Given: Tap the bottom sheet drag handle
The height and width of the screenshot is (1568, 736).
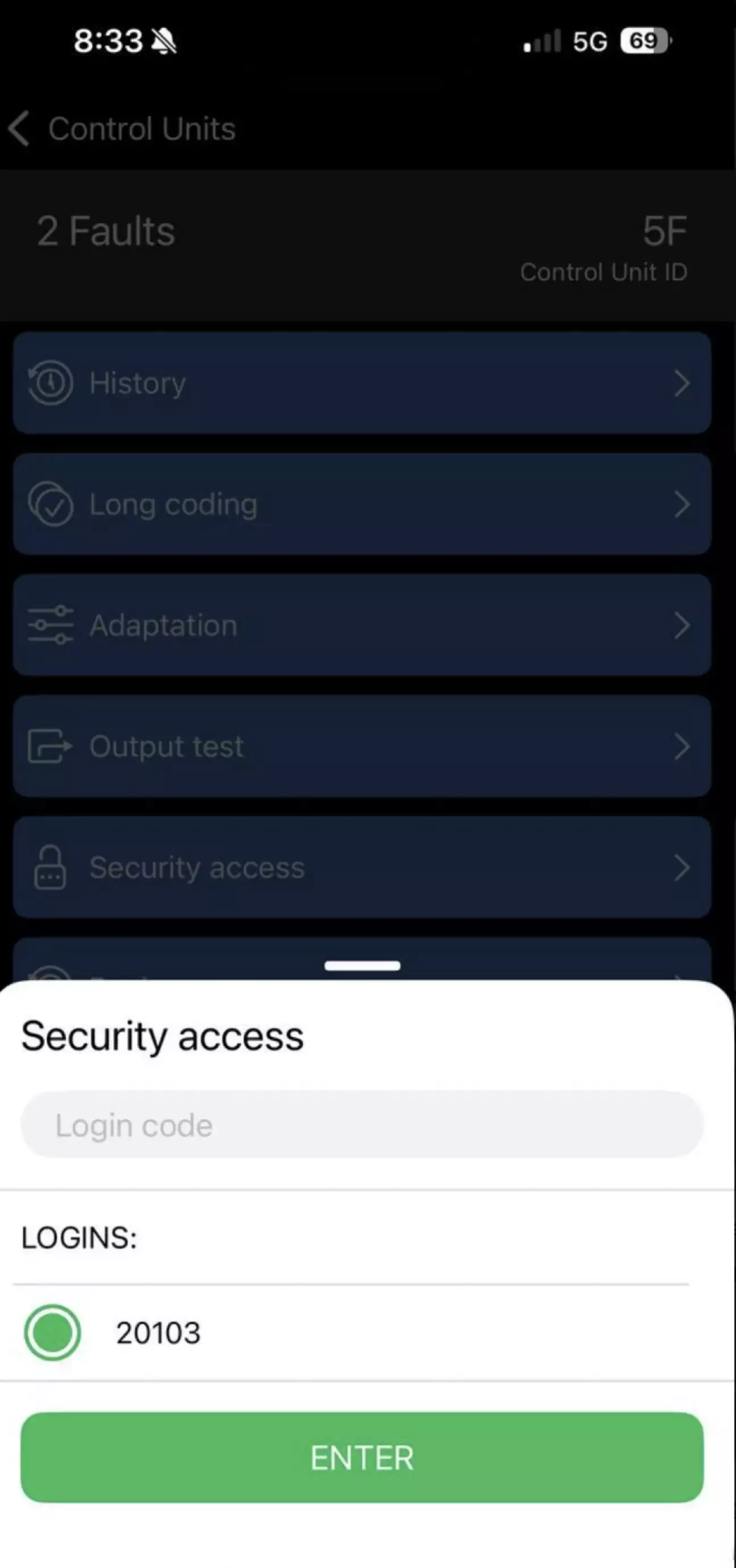Looking at the screenshot, I should (362, 965).
